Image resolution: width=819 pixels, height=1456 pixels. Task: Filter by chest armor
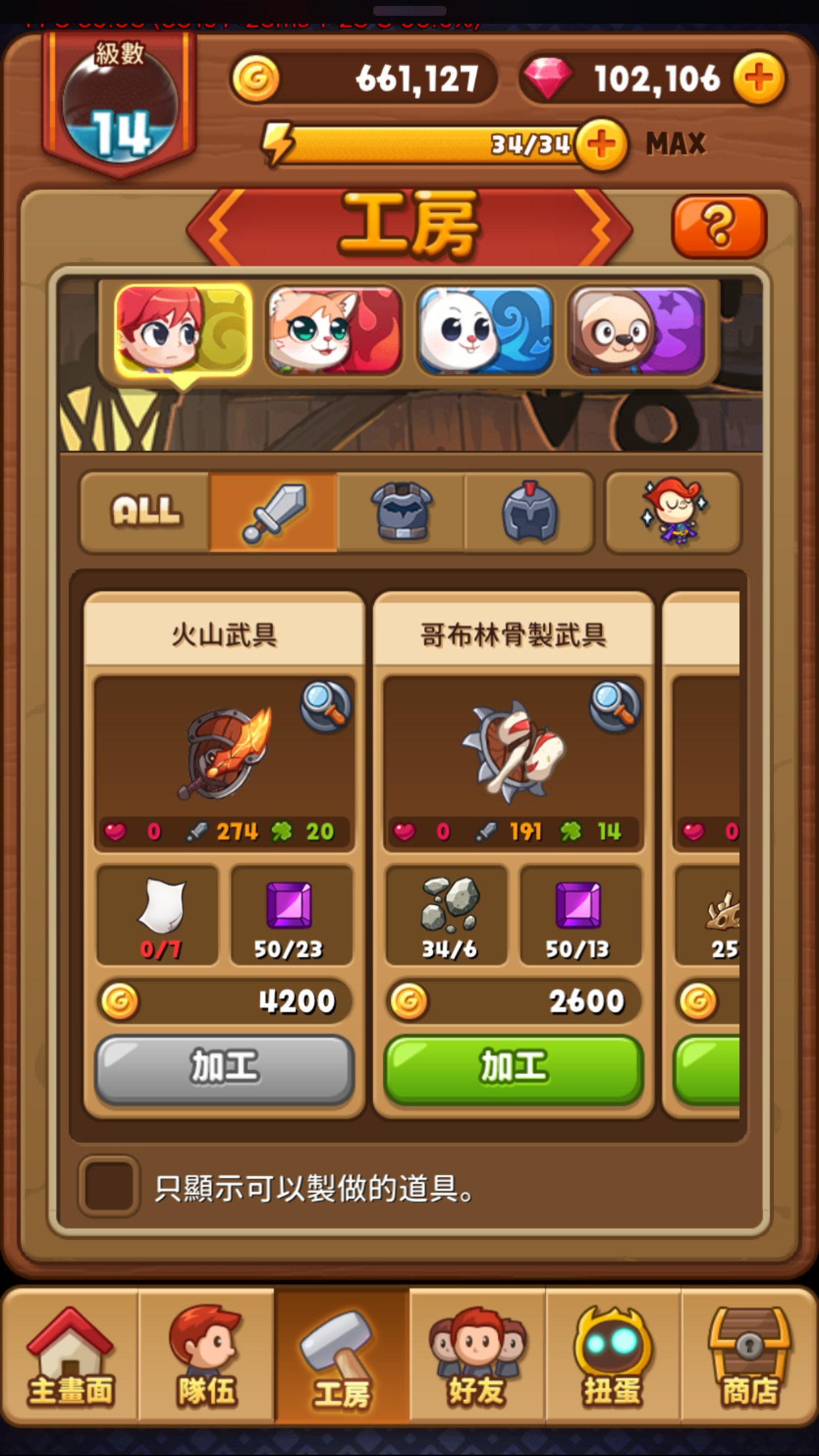tap(401, 511)
